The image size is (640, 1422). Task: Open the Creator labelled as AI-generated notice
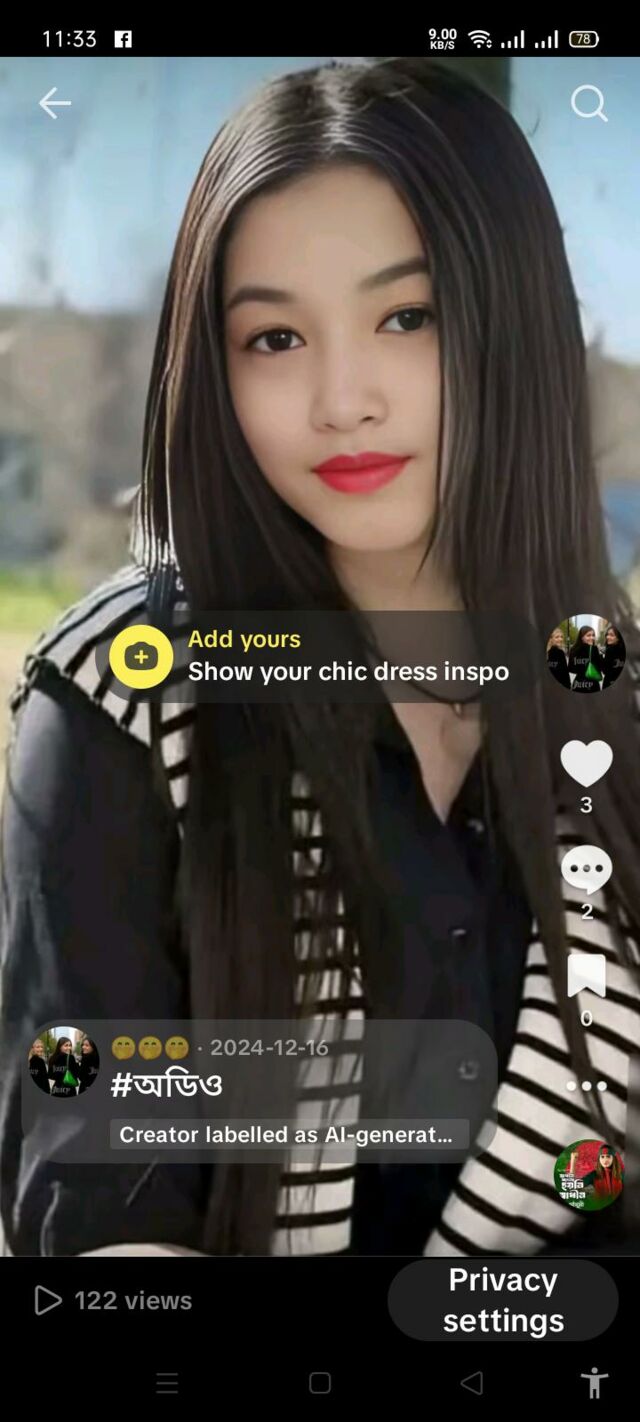[x=287, y=1134]
